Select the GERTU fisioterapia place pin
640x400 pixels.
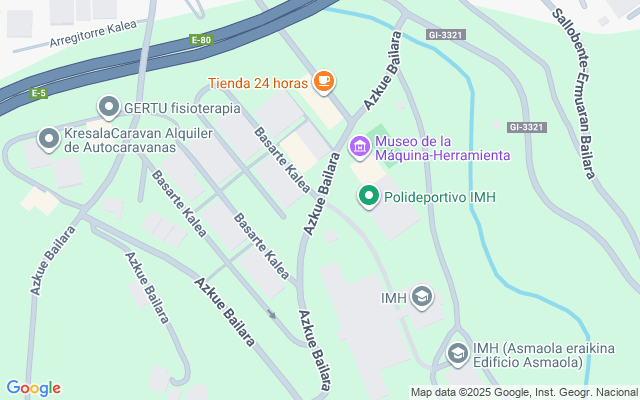click(109, 105)
